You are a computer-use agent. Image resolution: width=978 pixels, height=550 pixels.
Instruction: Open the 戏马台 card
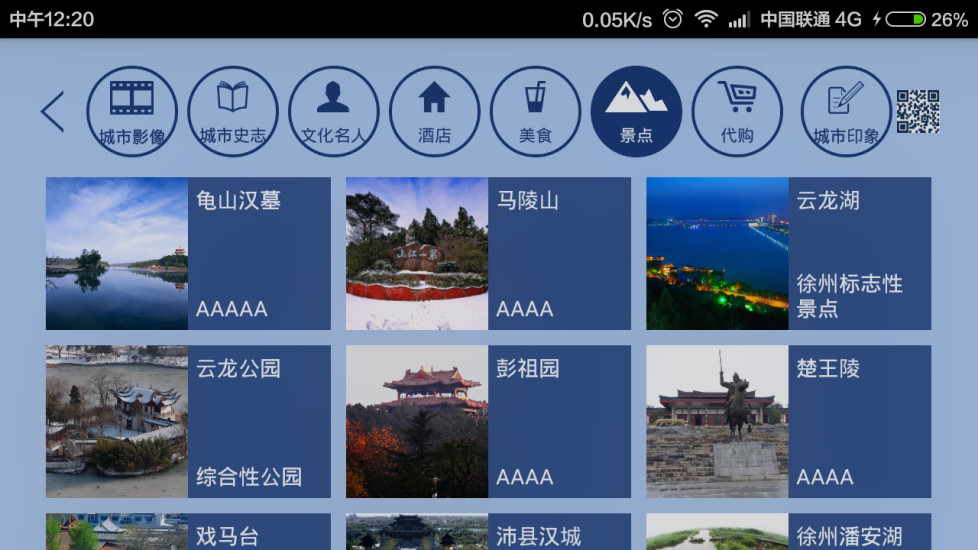click(188, 532)
